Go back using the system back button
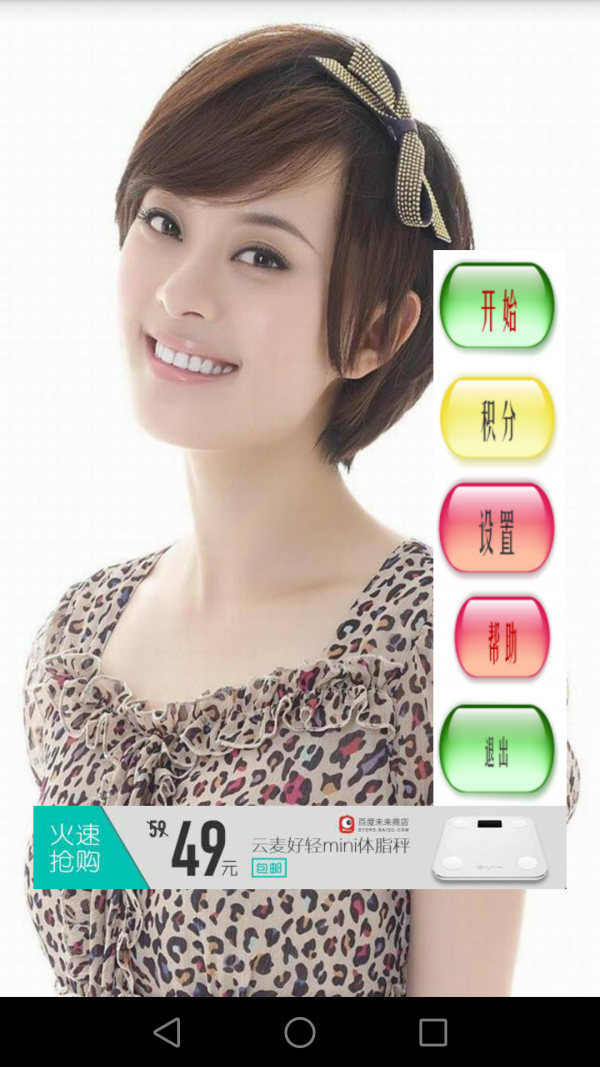The height and width of the screenshot is (1067, 600). (x=167, y=1032)
